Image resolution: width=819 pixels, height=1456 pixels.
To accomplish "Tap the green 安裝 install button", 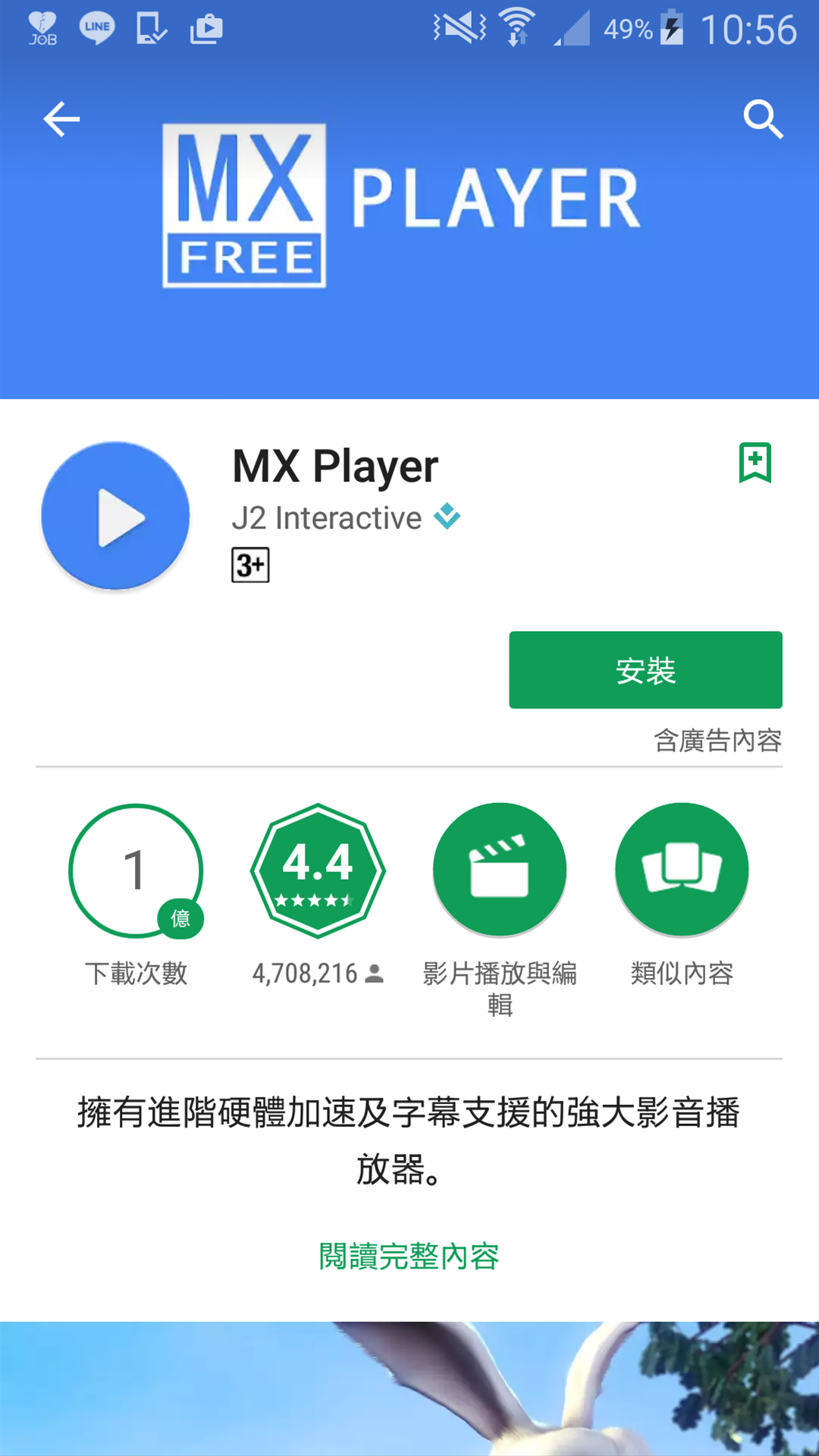I will (645, 670).
